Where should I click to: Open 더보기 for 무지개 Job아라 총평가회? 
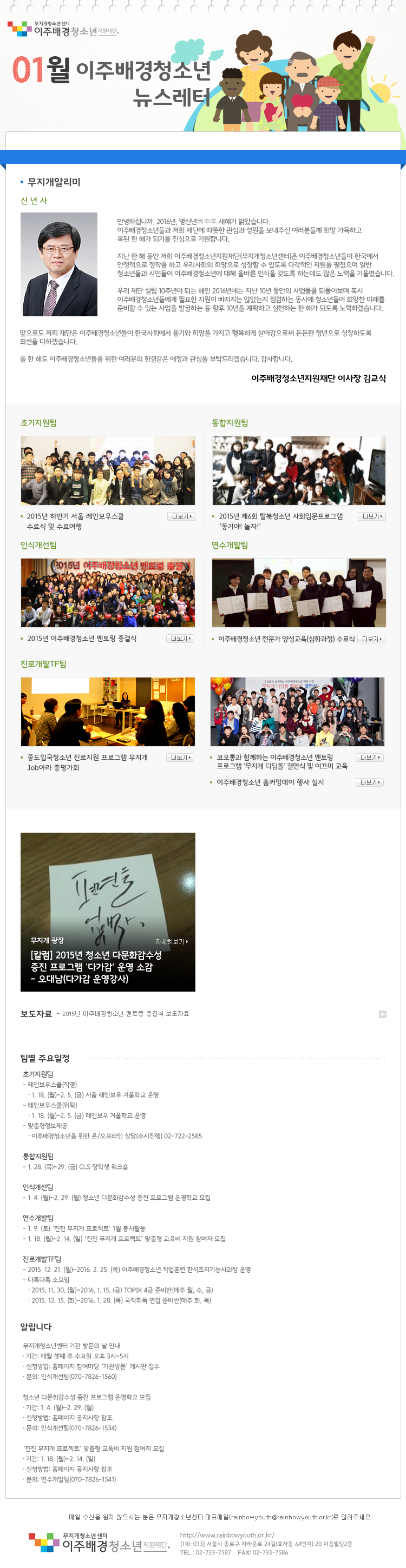[180, 757]
